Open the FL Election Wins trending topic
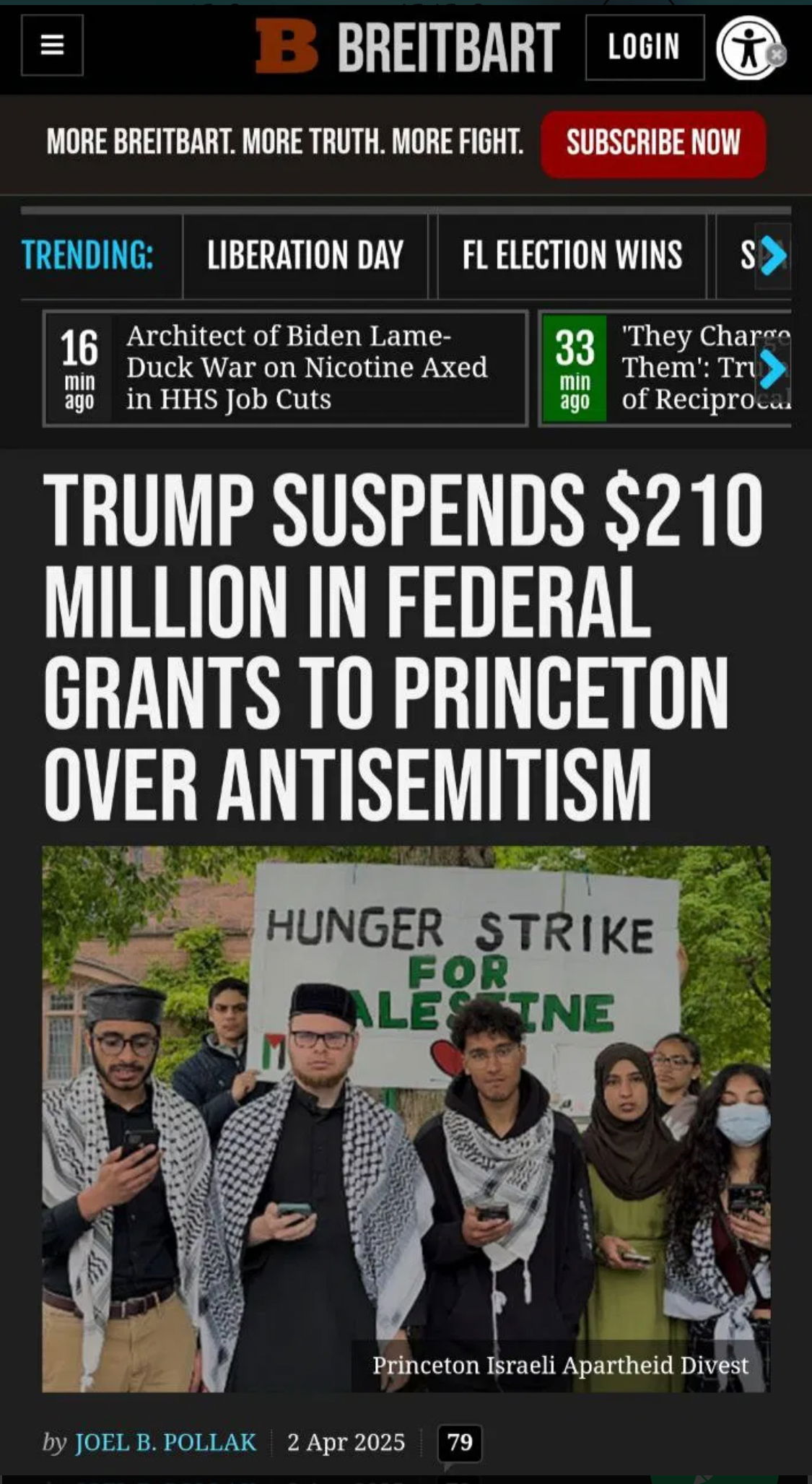812x1484 pixels. 572,256
